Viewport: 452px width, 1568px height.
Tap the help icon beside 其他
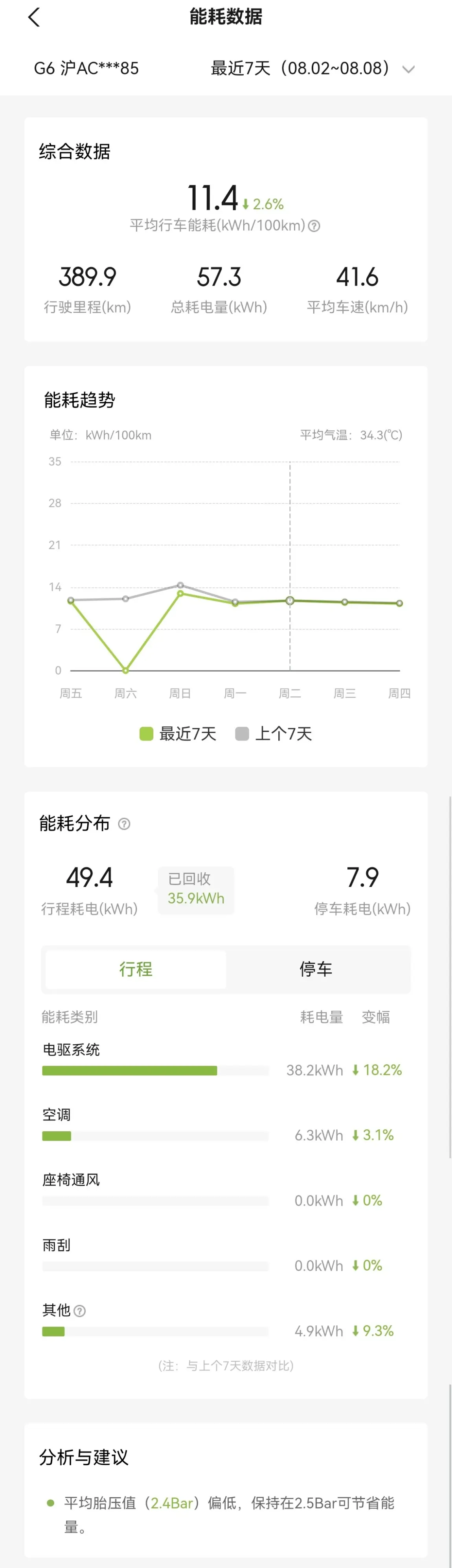79,1311
